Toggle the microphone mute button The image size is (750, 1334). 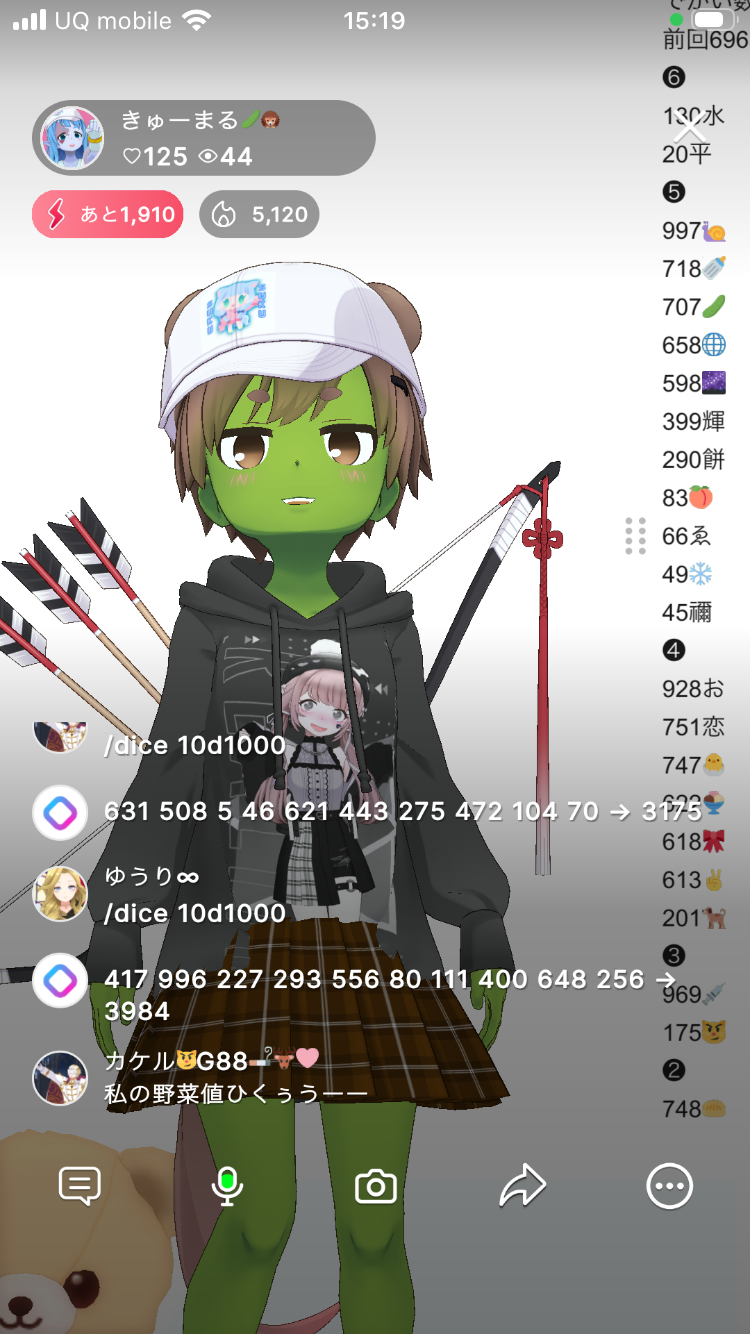228,1186
